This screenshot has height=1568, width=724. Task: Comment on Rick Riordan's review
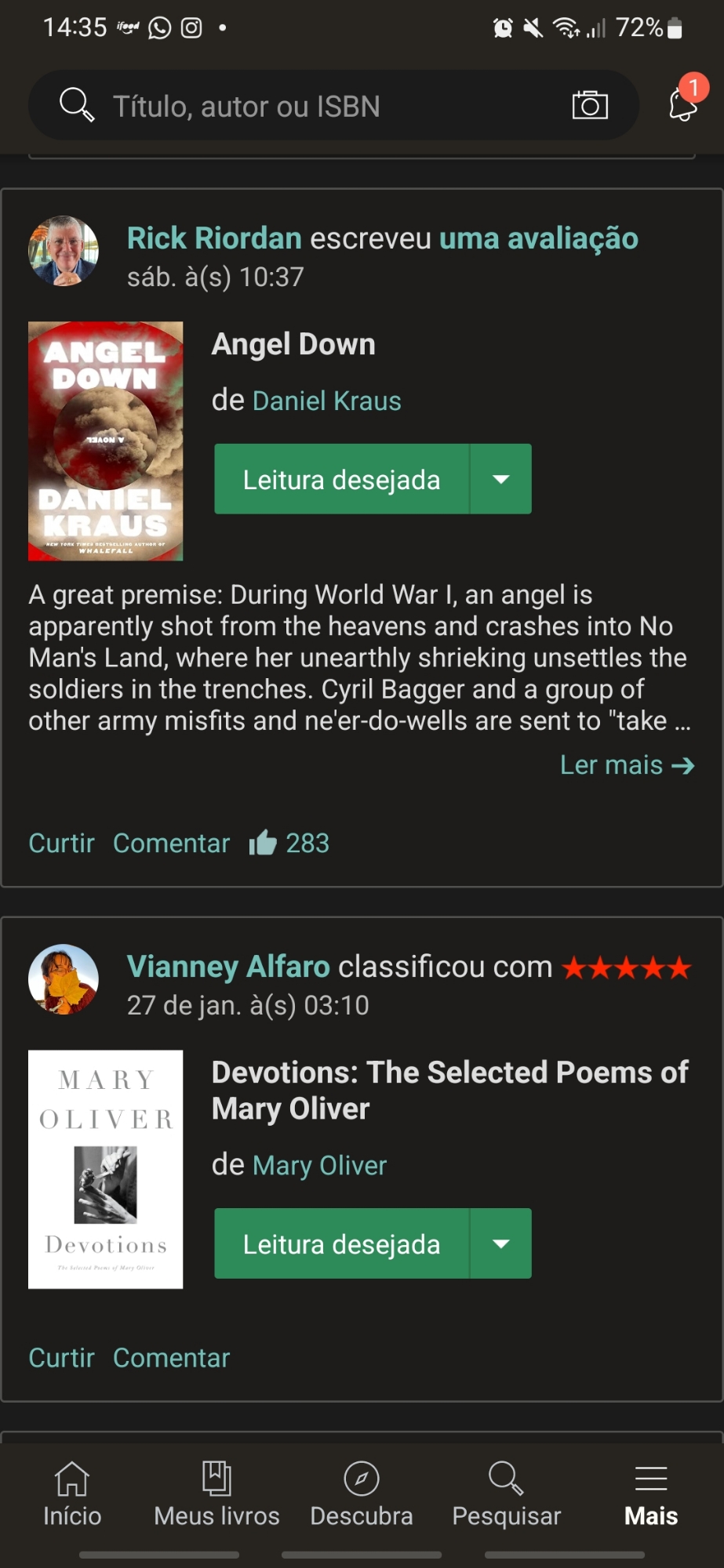[171, 843]
